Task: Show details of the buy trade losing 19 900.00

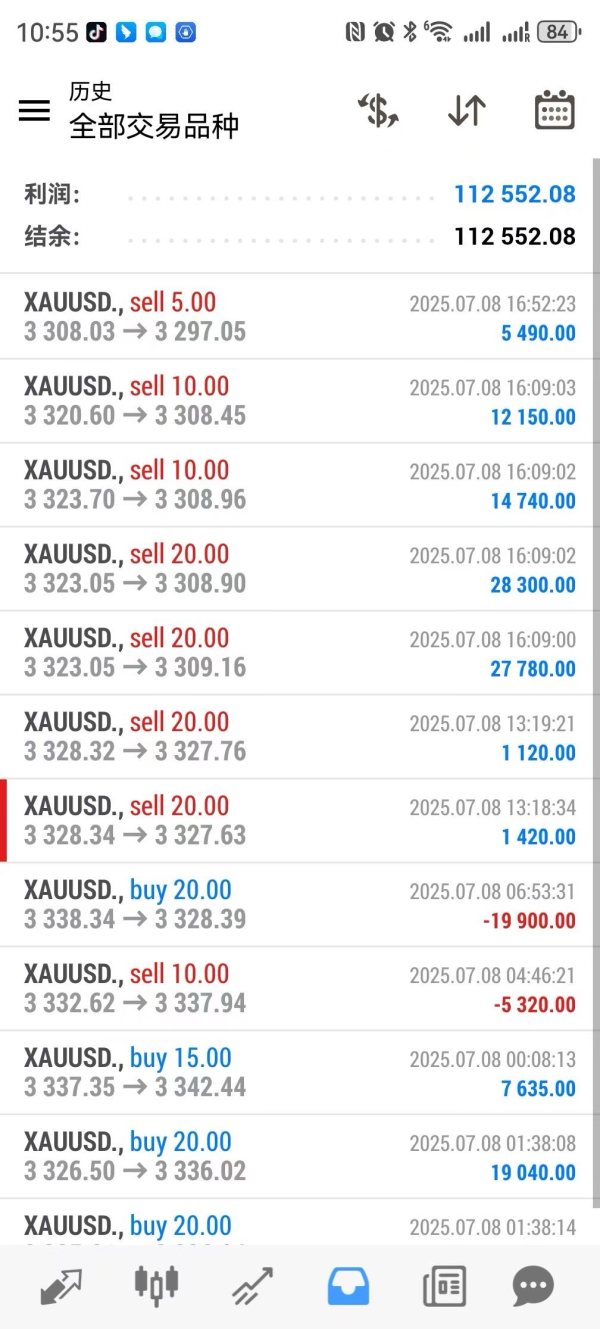Action: (x=298, y=905)
